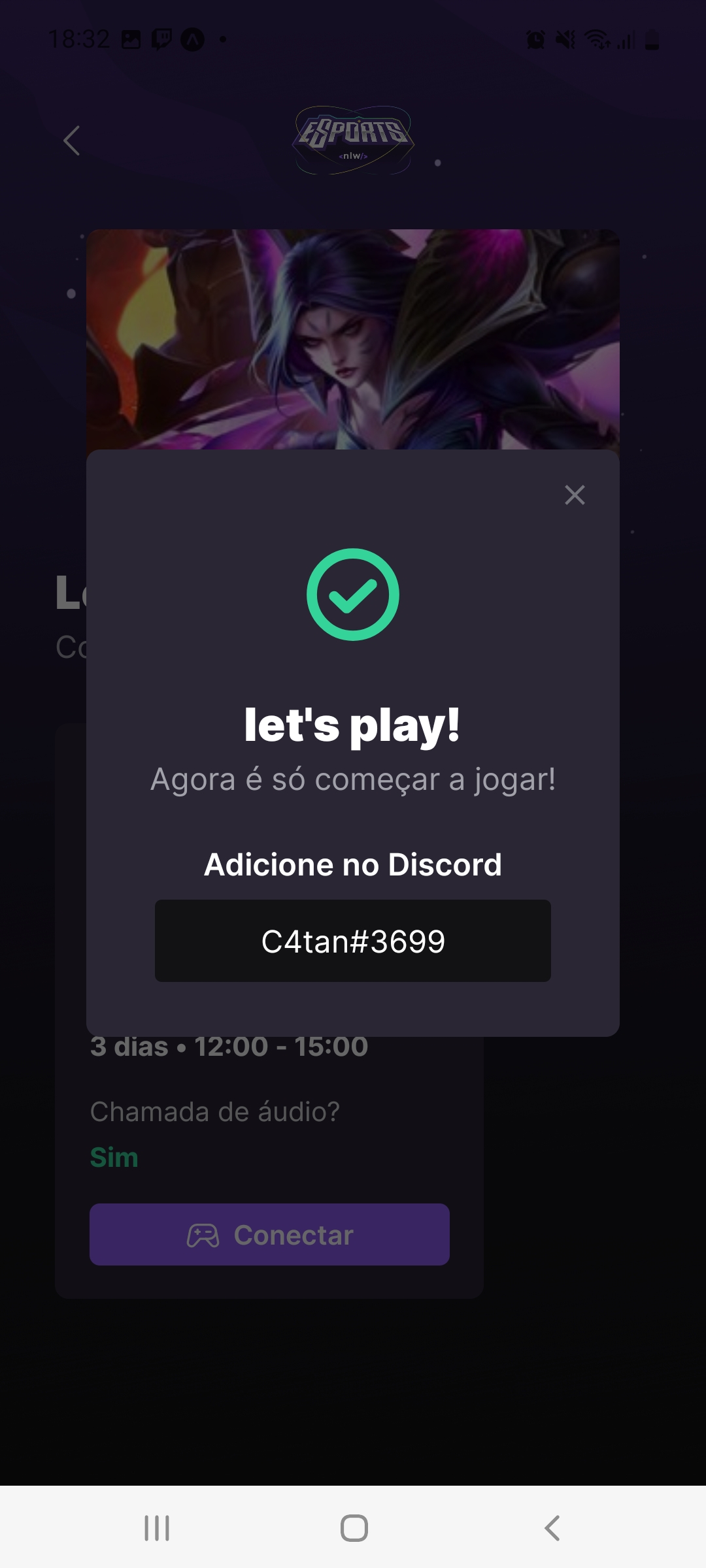The height and width of the screenshot is (1568, 706).
Task: Tap the Adicione no Discord heading
Action: tap(352, 864)
